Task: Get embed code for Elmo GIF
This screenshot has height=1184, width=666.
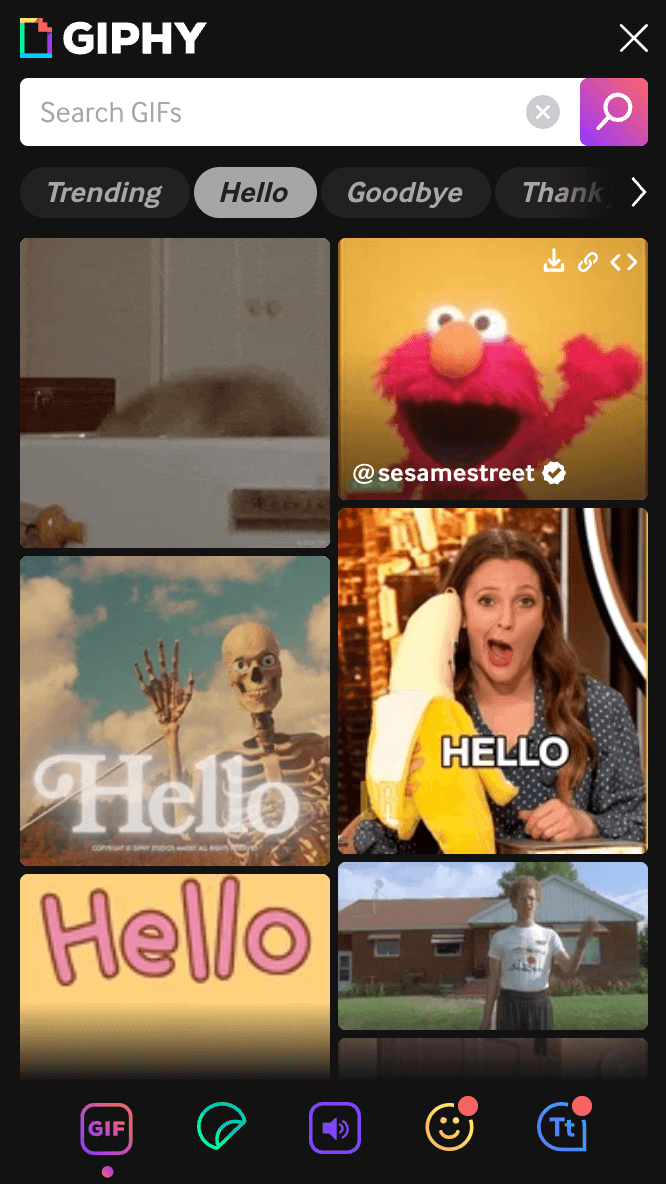Action: tap(623, 262)
